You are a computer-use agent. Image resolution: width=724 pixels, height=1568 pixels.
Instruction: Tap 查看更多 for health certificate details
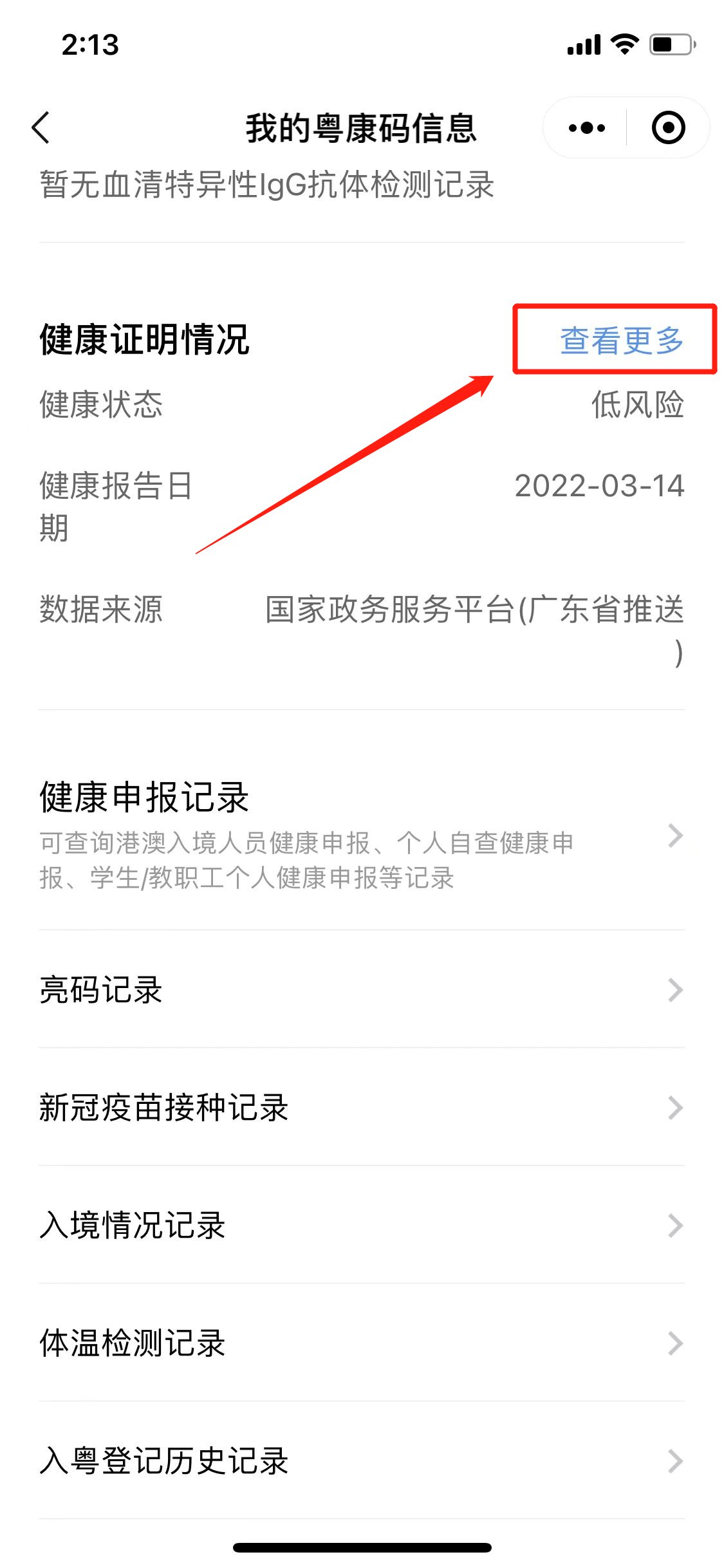621,340
